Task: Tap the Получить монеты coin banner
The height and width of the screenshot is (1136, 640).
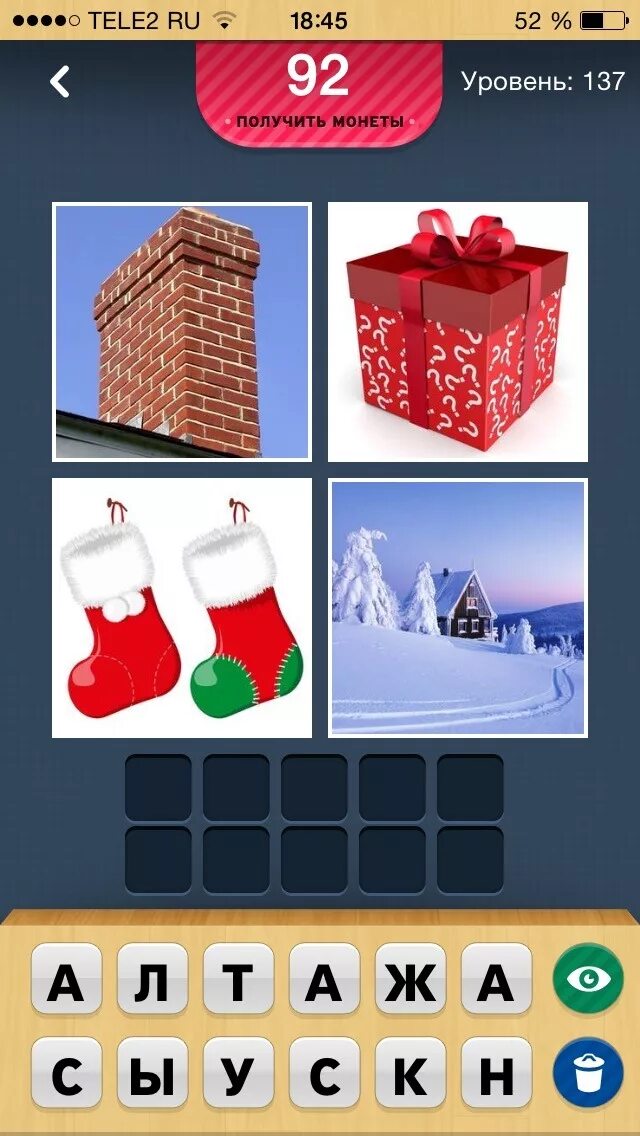Action: (320, 95)
